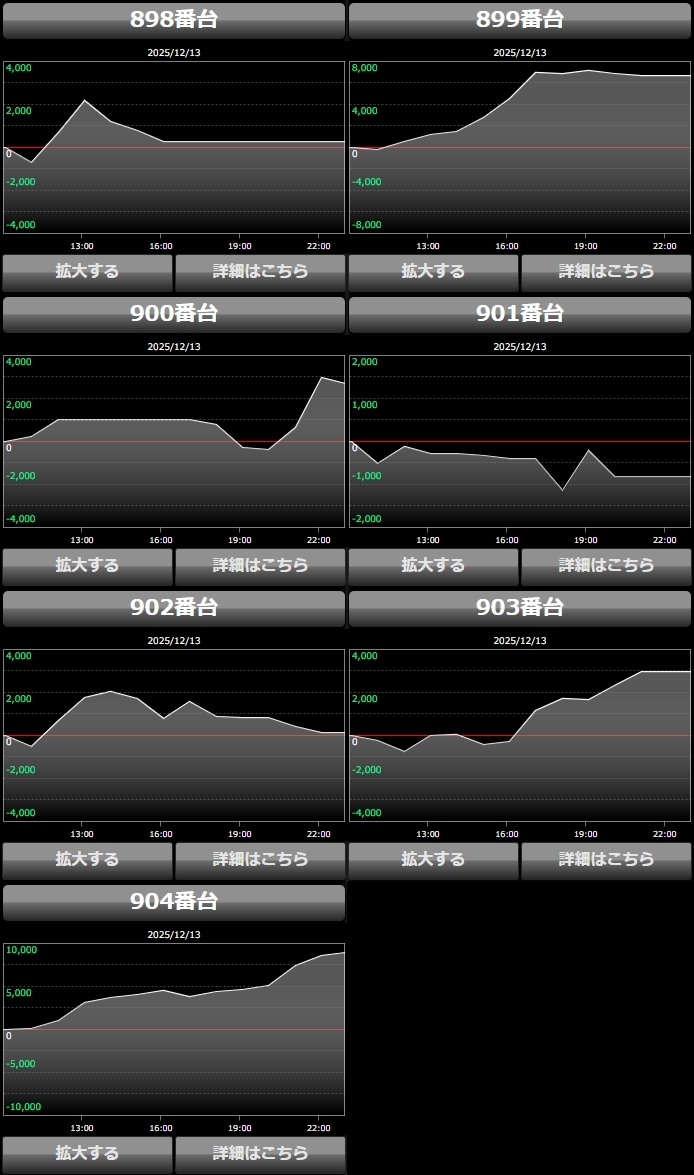Enlarge the 903番台 graph with 拡大する
The image size is (694, 1175).
[433, 859]
